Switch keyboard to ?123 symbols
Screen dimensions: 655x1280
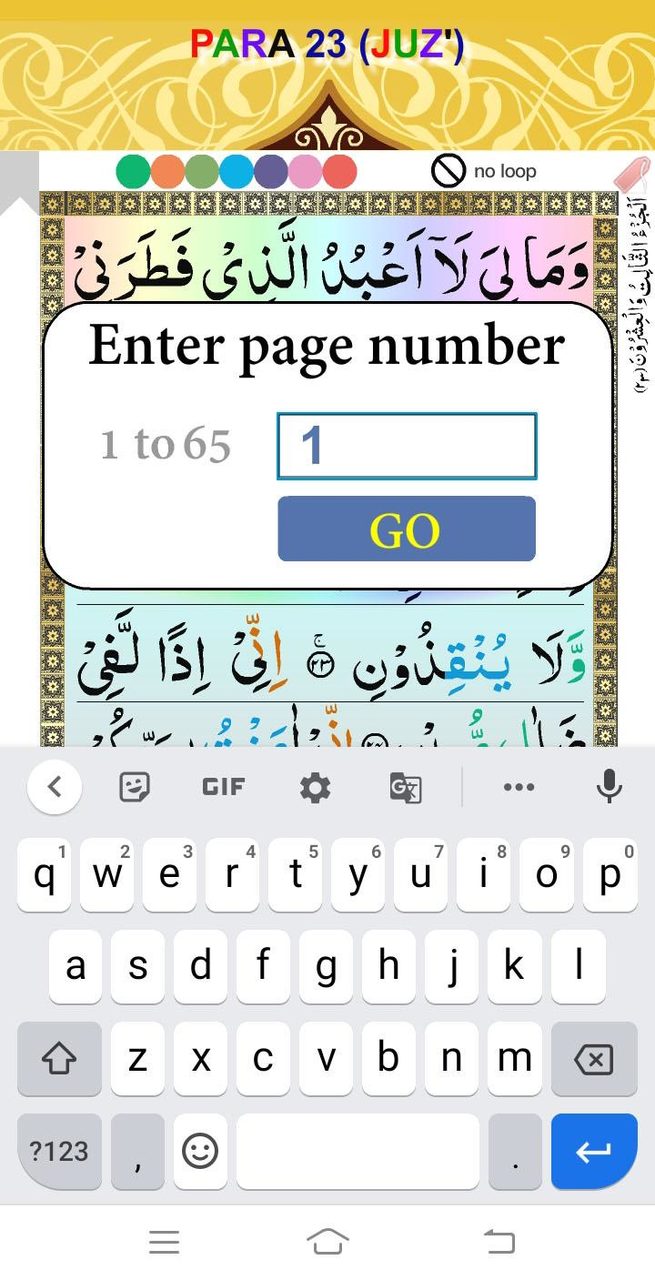[59, 1151]
